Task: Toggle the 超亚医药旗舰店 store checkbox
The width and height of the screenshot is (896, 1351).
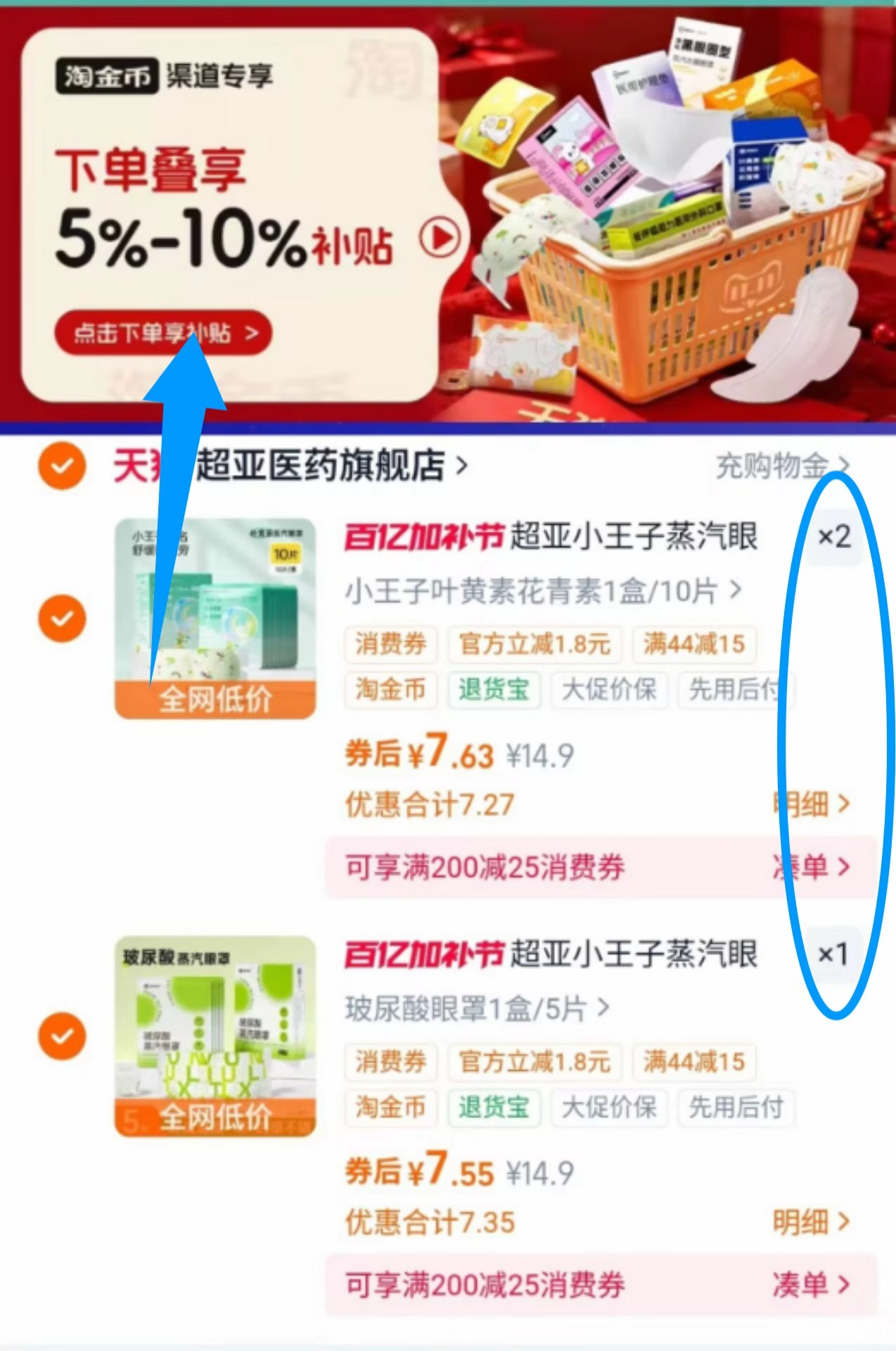Action: [62, 466]
